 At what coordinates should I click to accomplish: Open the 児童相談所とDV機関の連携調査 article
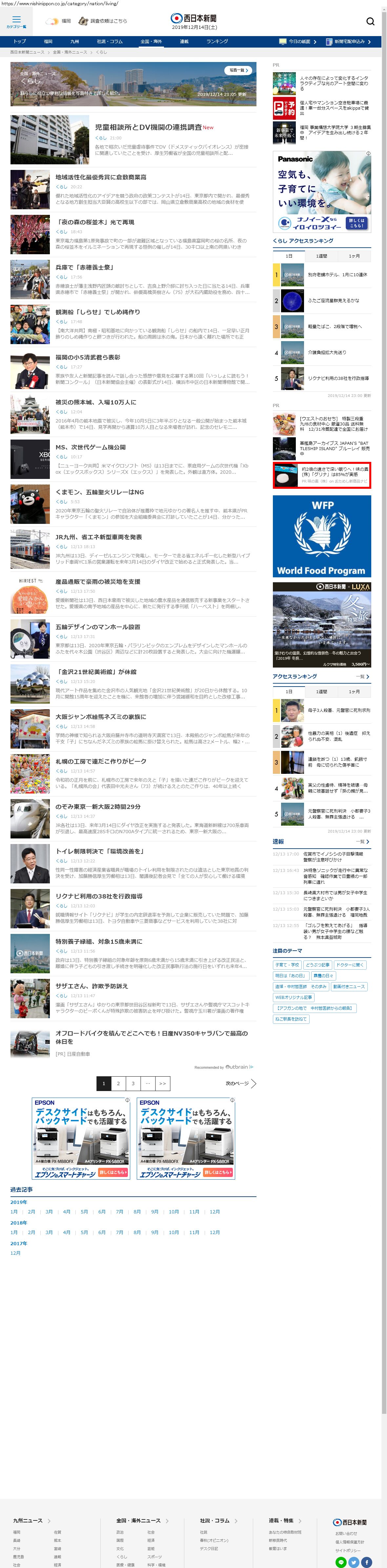tap(149, 127)
